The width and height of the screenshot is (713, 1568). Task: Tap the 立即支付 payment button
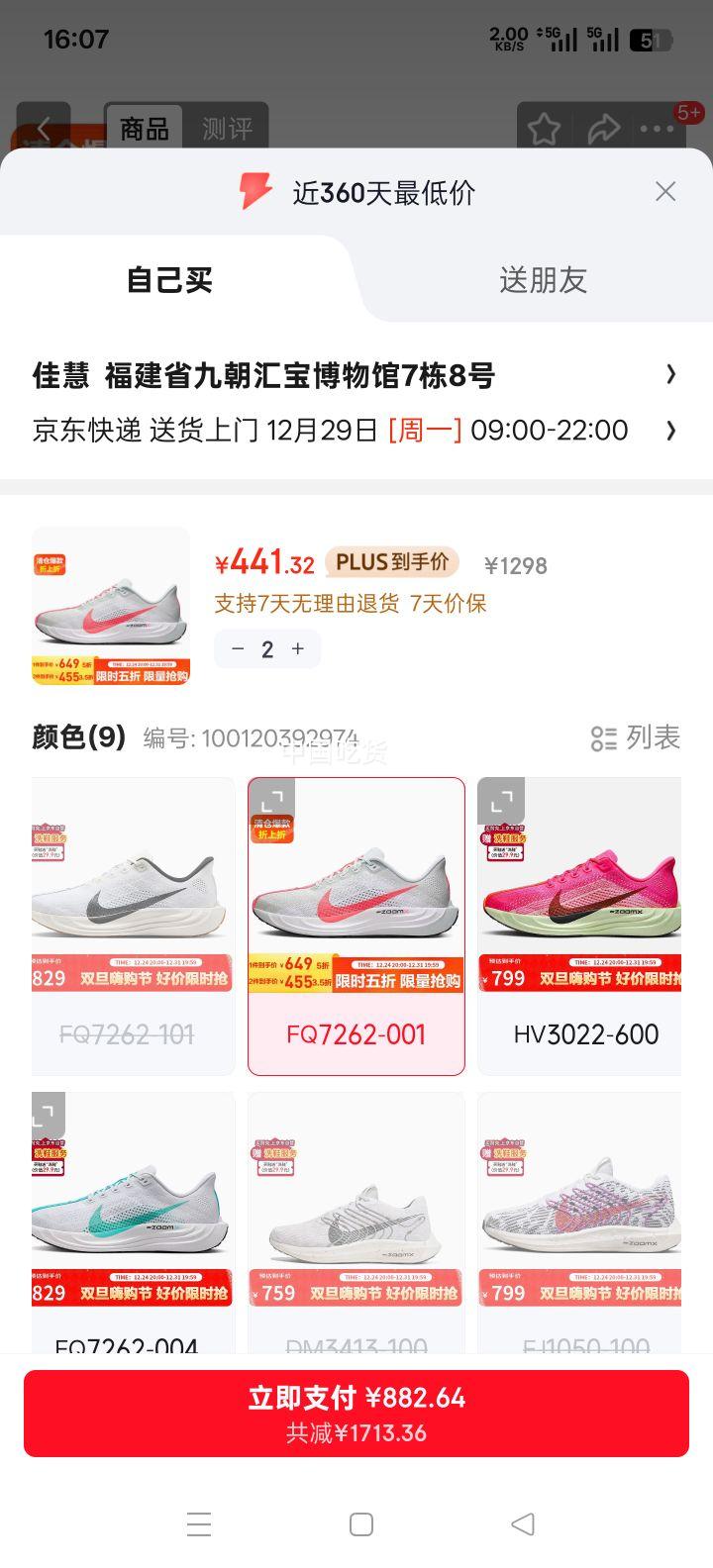[356, 1414]
